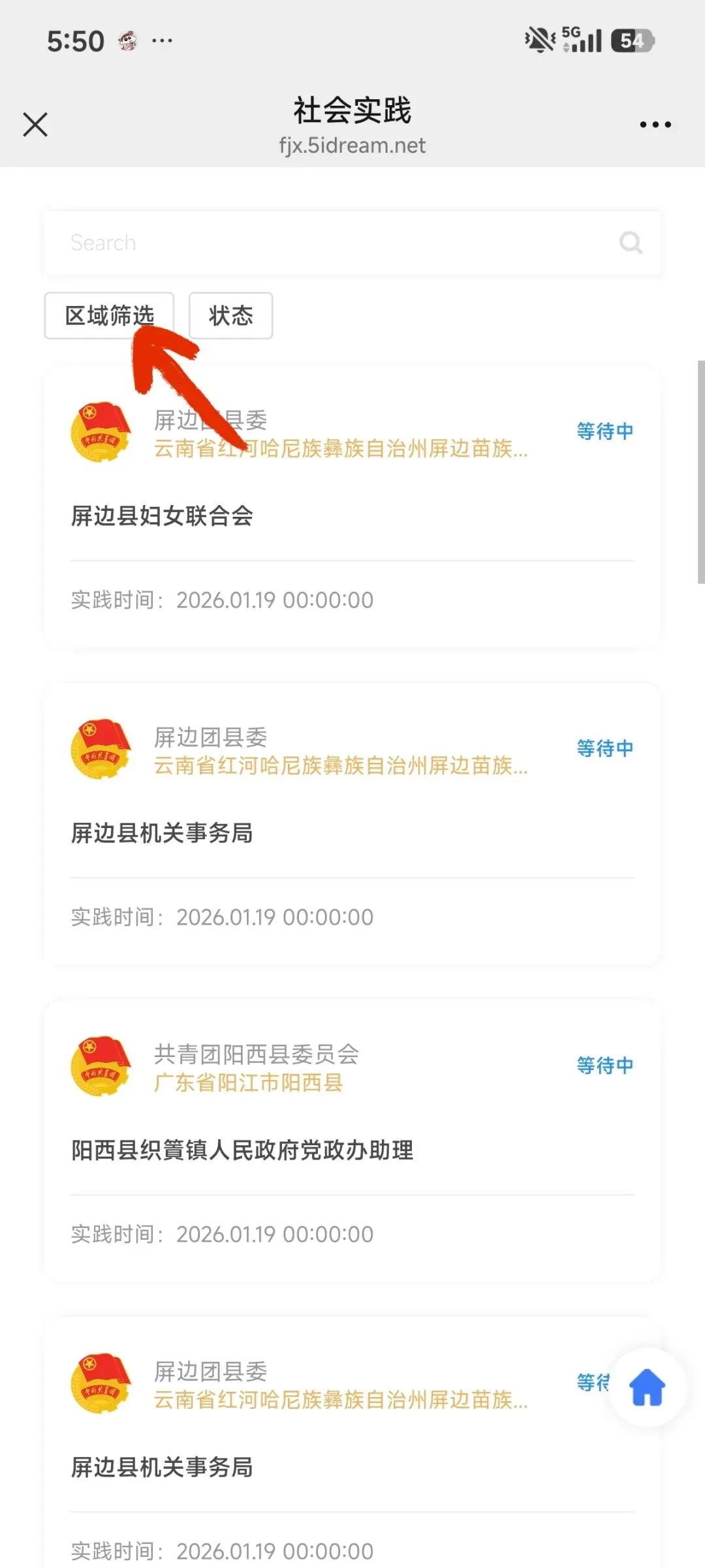This screenshot has width=705, height=1568.
Task: Open the 状态 status filter
Action: coord(230,316)
